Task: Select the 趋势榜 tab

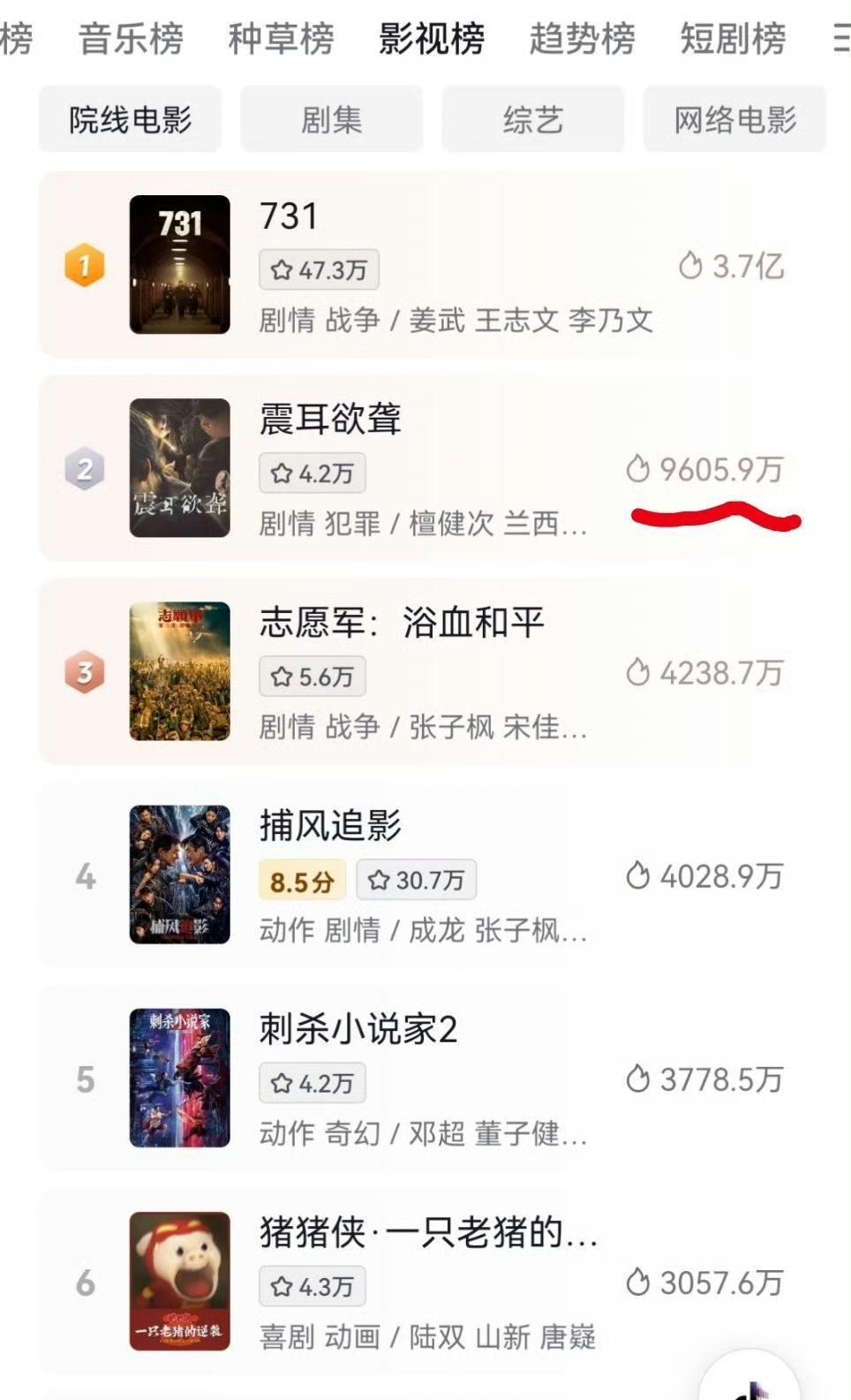Action: 582,39
